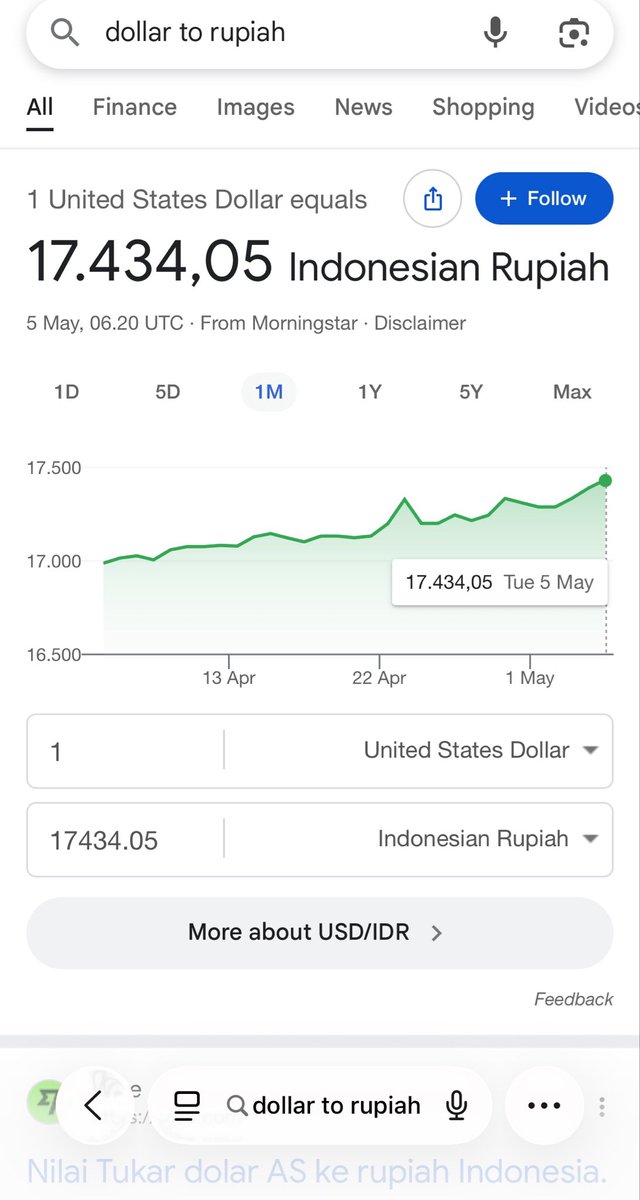Tap the voice search microphone in top search bar
640x1200 pixels.
tap(495, 33)
